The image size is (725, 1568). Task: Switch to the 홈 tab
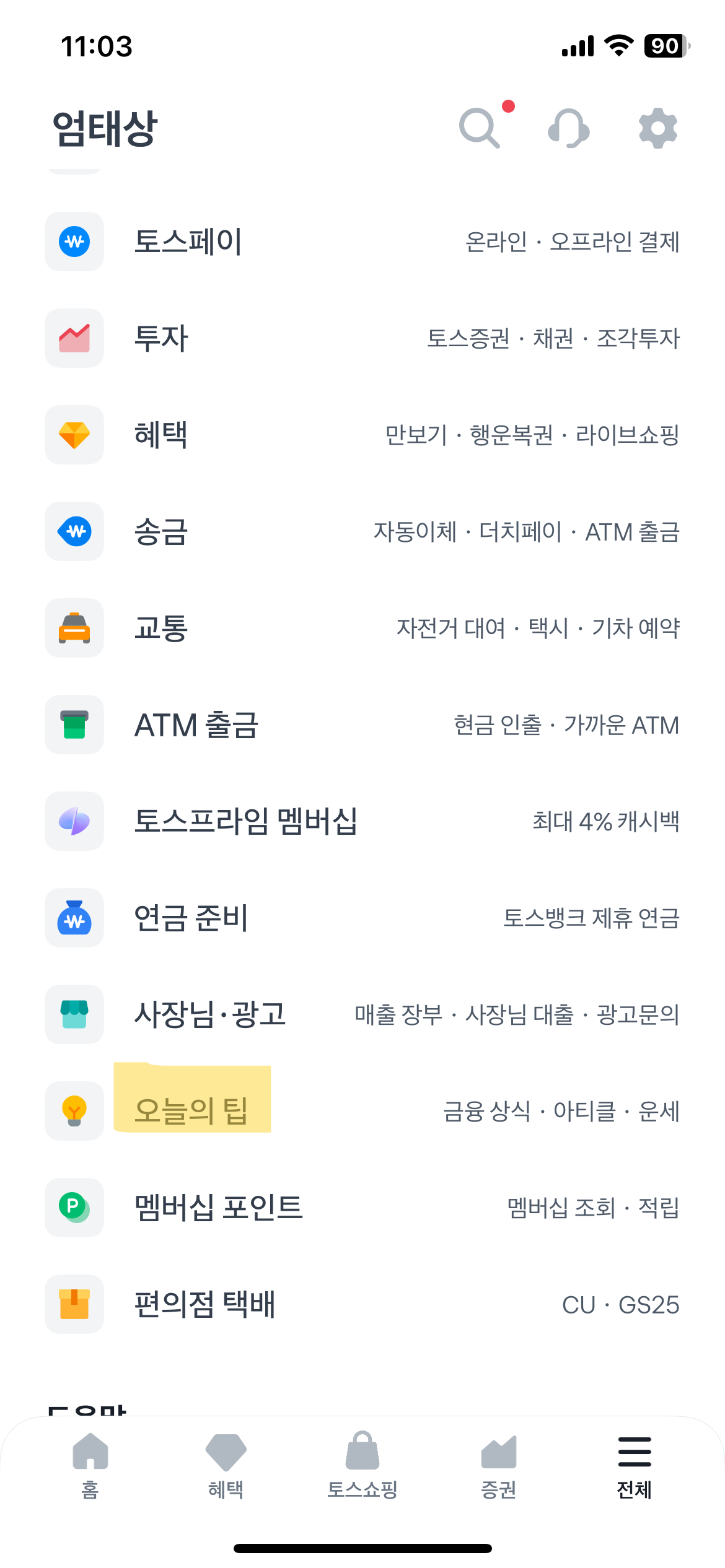point(90,1465)
